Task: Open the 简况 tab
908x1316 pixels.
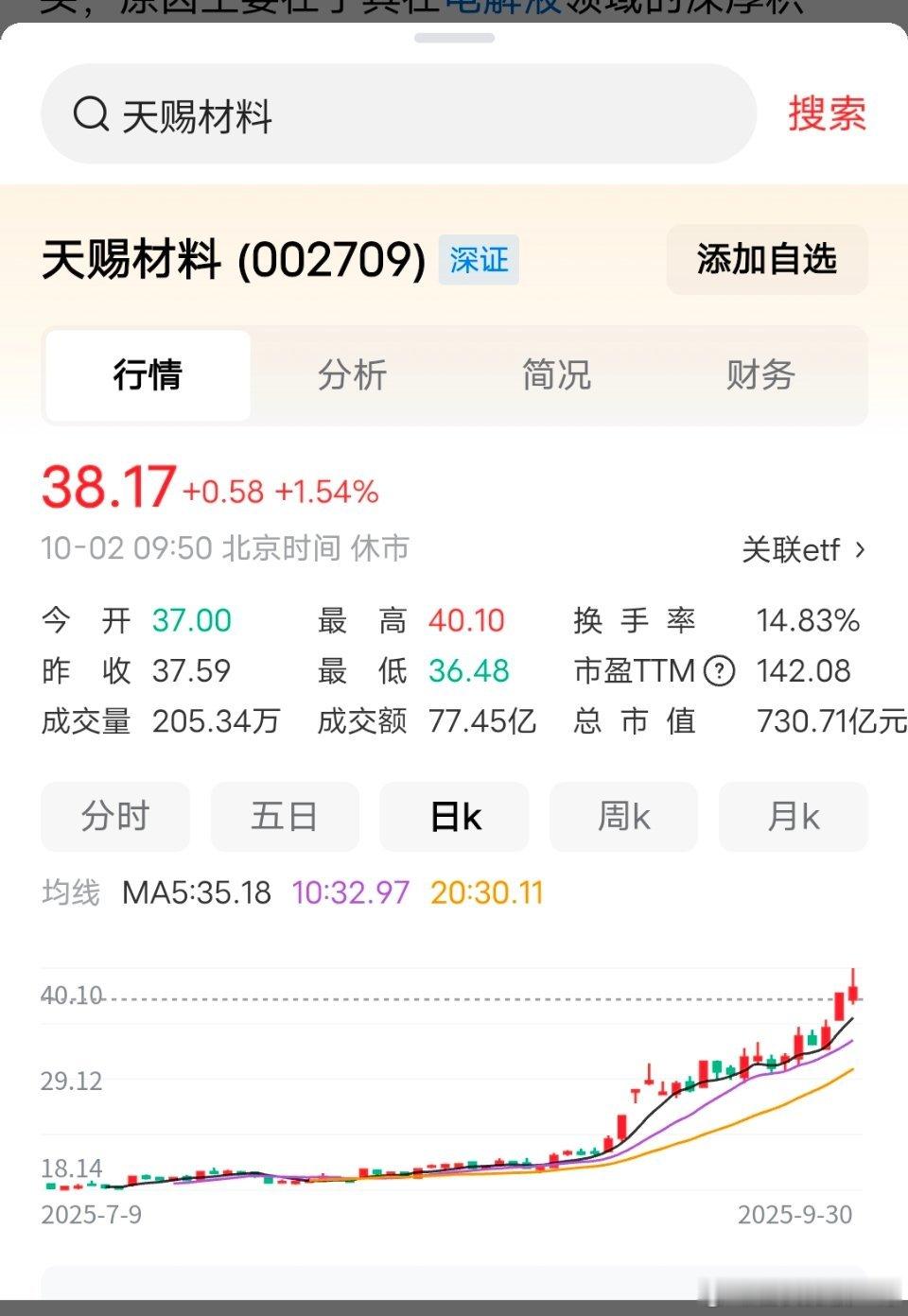Action: (556, 375)
